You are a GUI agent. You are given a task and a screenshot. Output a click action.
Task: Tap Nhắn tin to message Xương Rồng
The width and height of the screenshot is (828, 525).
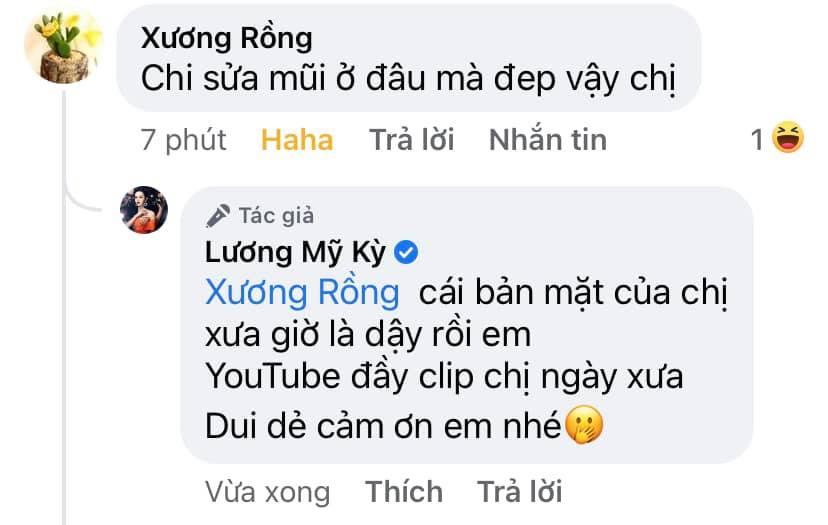point(547,140)
